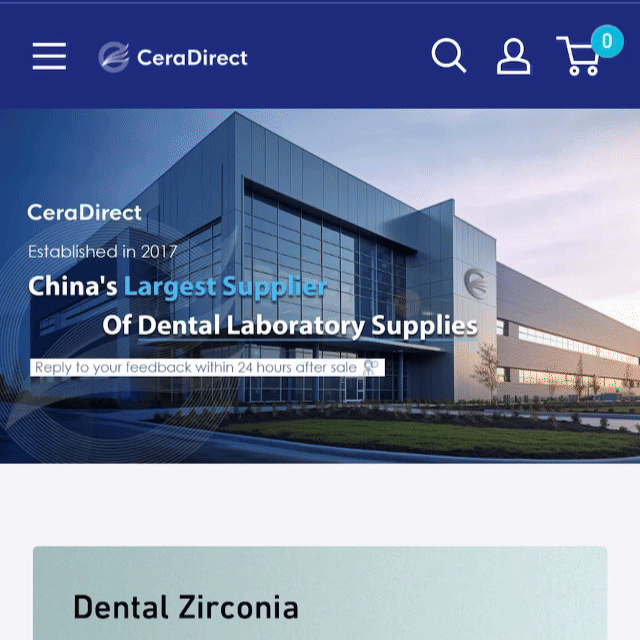Screen dimensions: 640x640
Task: Tap the CeraDirect logo to go home
Action: (173, 57)
